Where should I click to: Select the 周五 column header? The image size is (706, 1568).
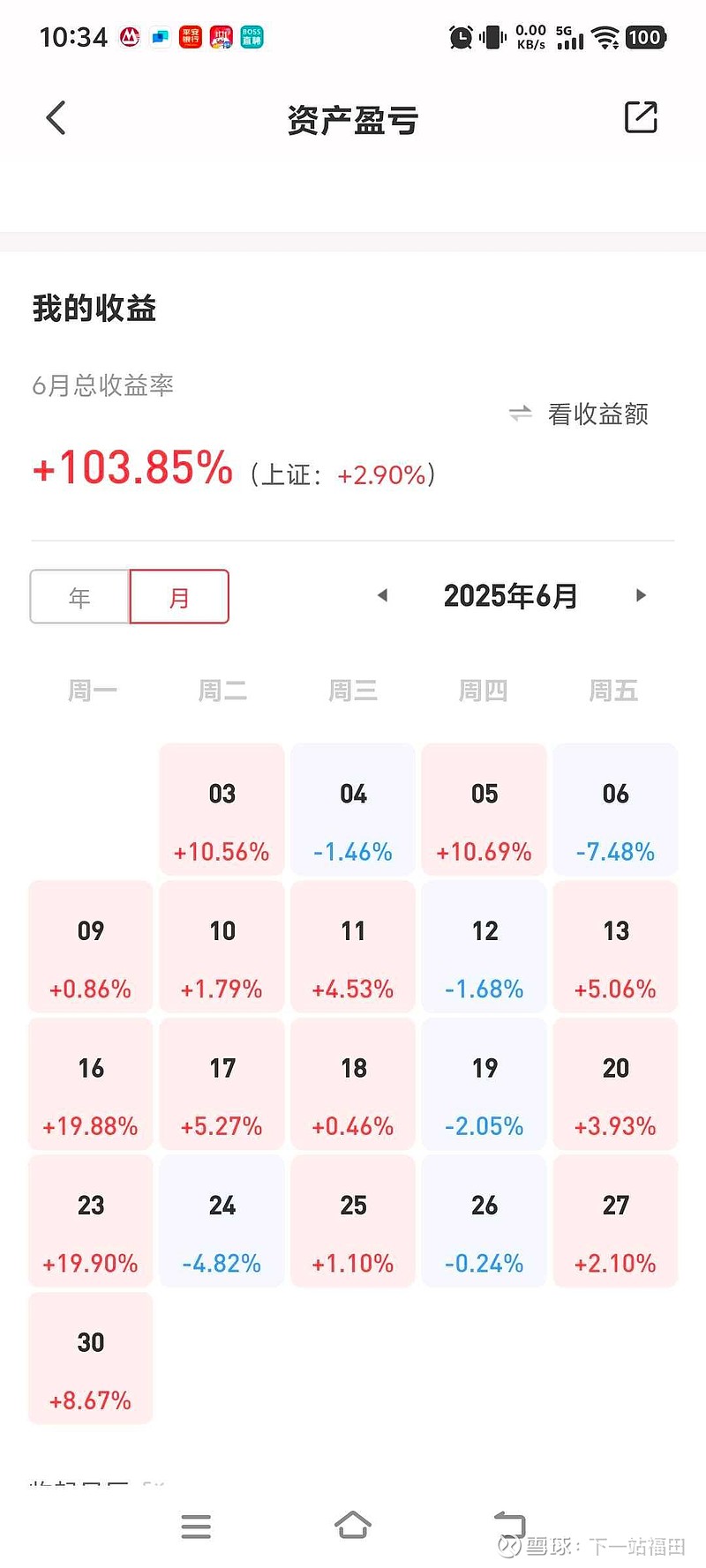point(615,691)
